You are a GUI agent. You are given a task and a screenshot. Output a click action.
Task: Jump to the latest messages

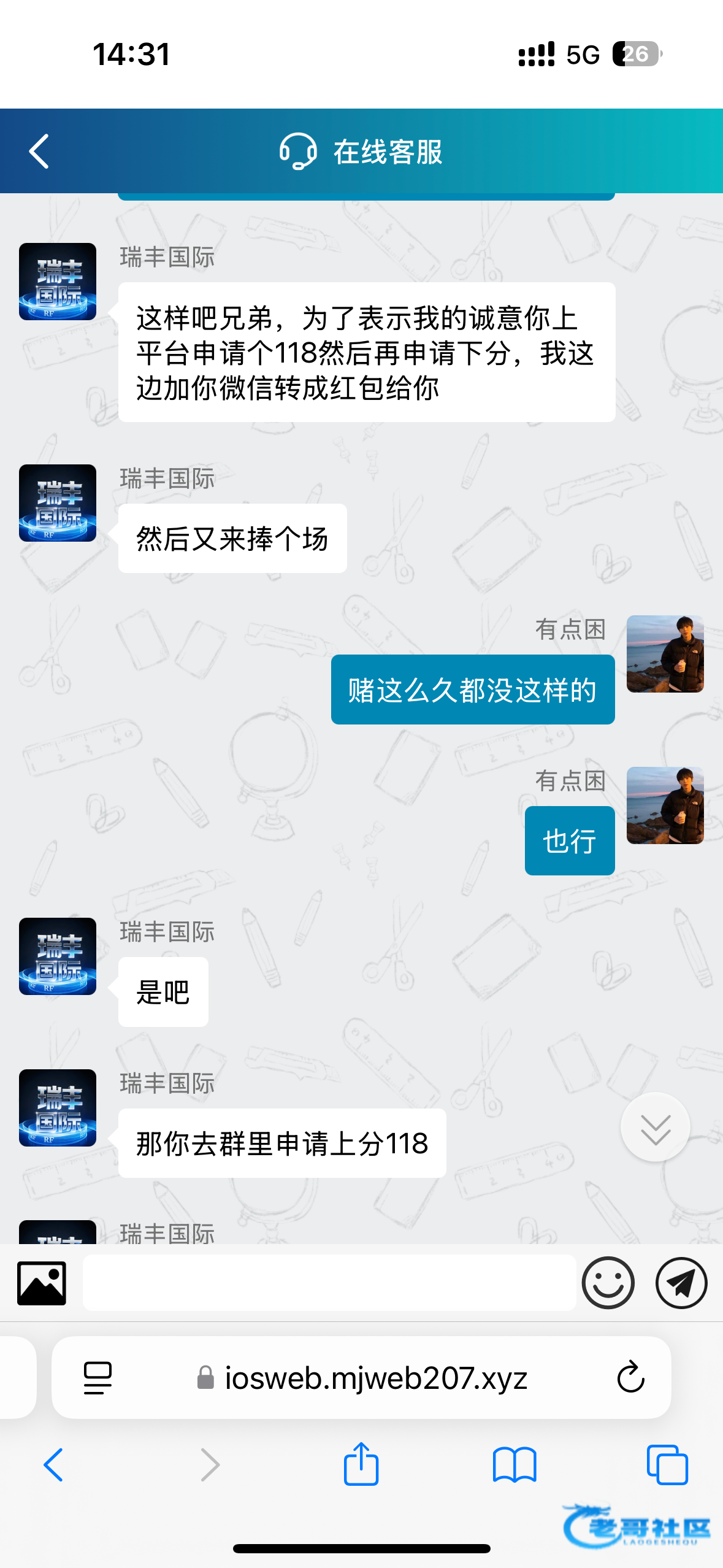[655, 1128]
